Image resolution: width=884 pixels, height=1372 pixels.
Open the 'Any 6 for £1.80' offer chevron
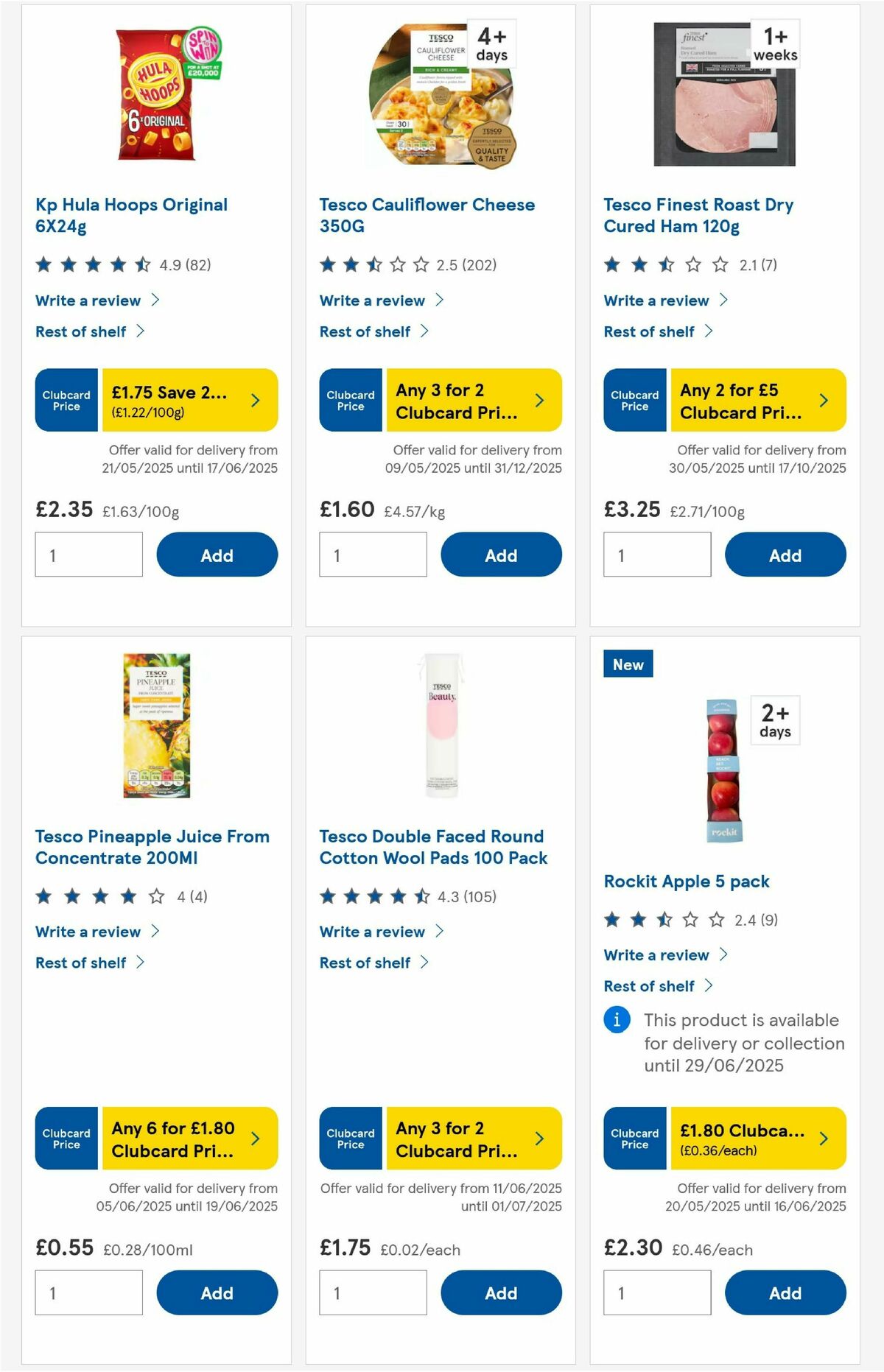pyautogui.click(x=254, y=1139)
